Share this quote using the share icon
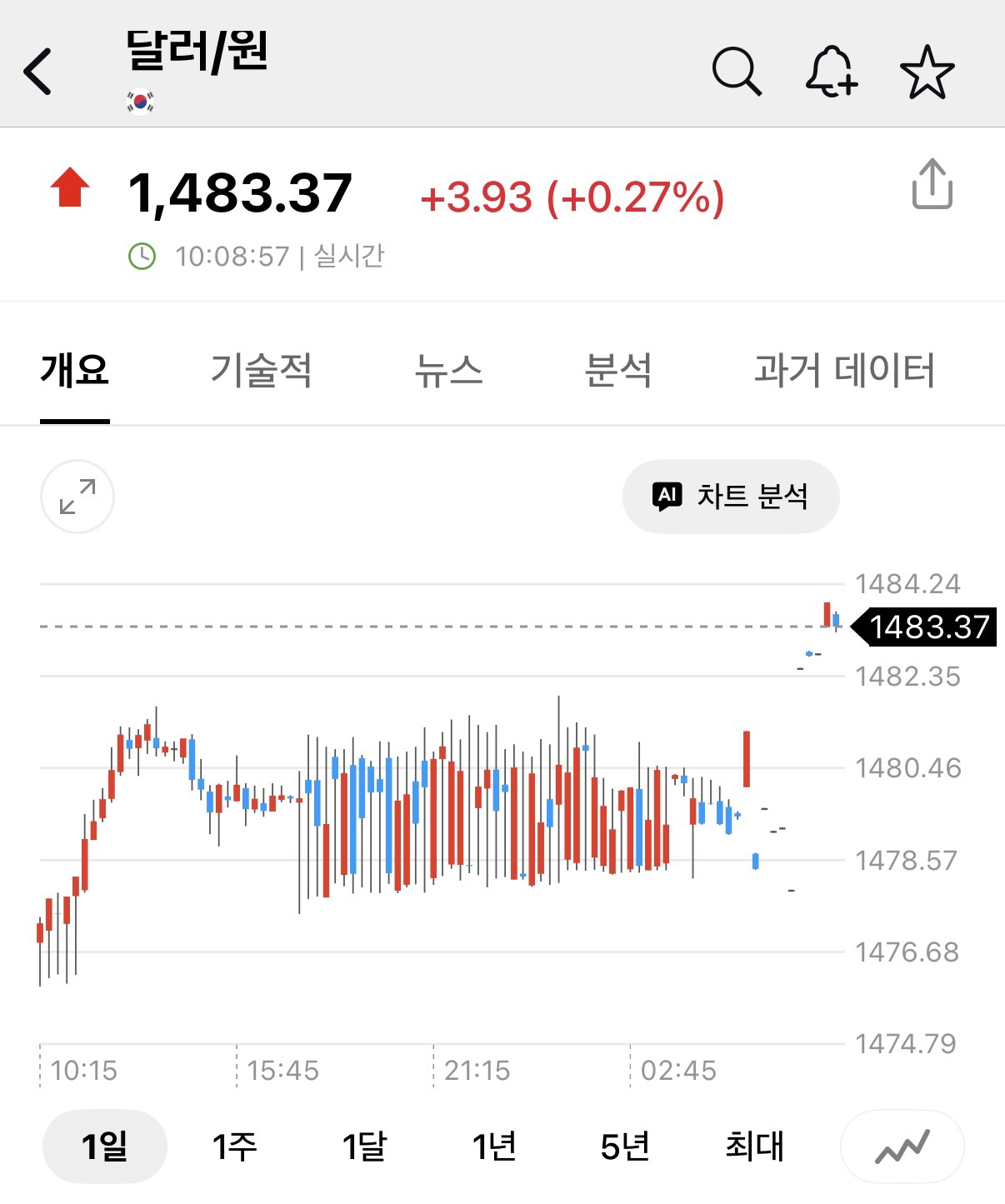The width and height of the screenshot is (1005, 1204). pyautogui.click(x=932, y=183)
